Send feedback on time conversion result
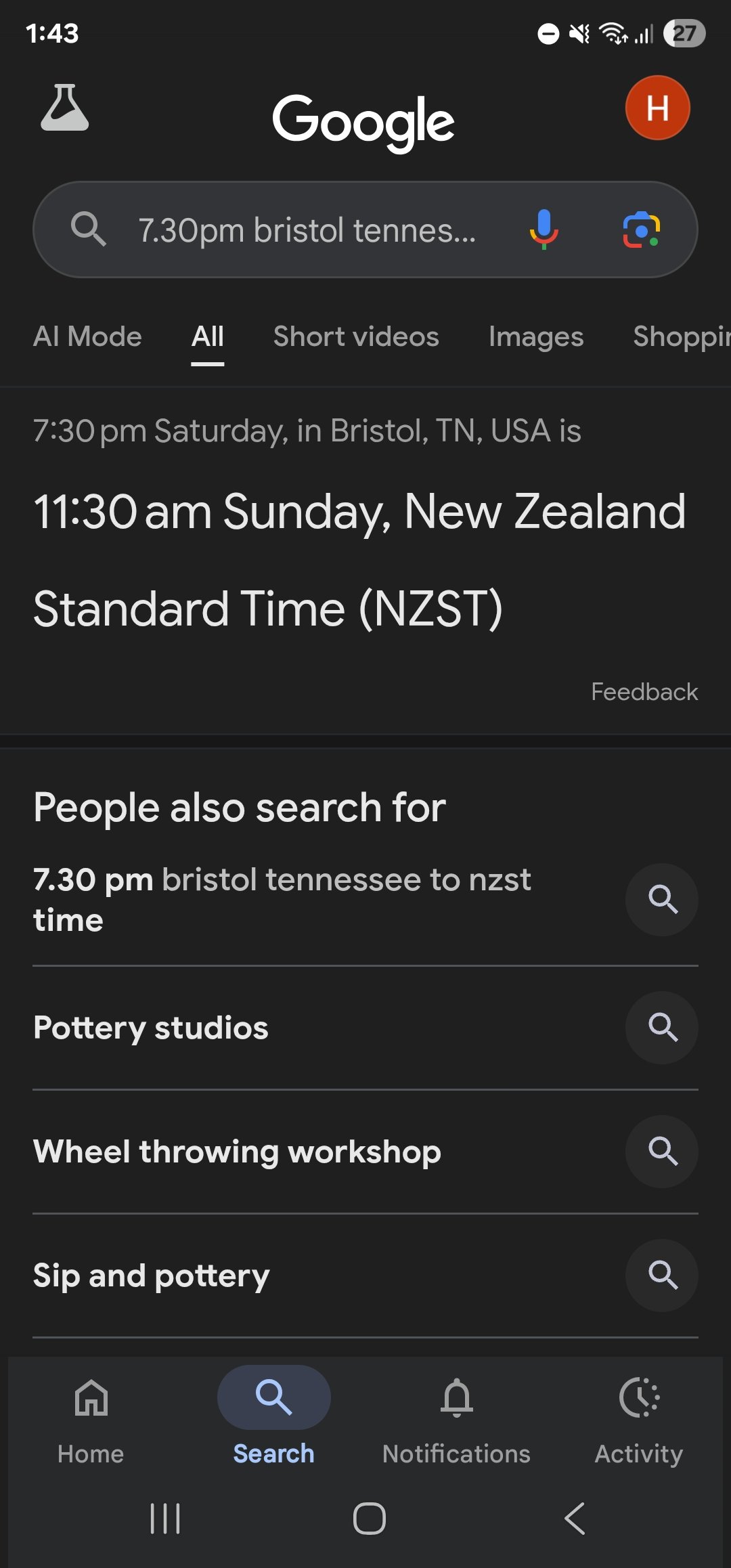731x1568 pixels. [644, 692]
